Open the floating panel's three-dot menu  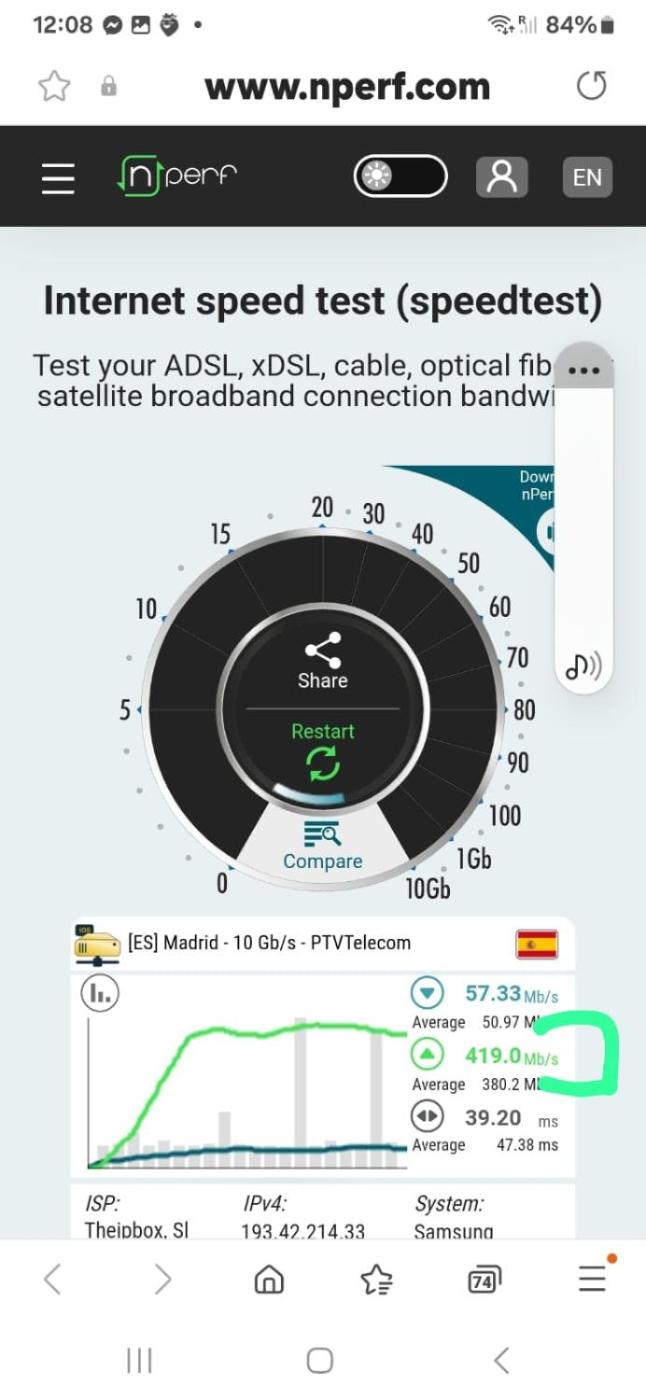point(584,370)
